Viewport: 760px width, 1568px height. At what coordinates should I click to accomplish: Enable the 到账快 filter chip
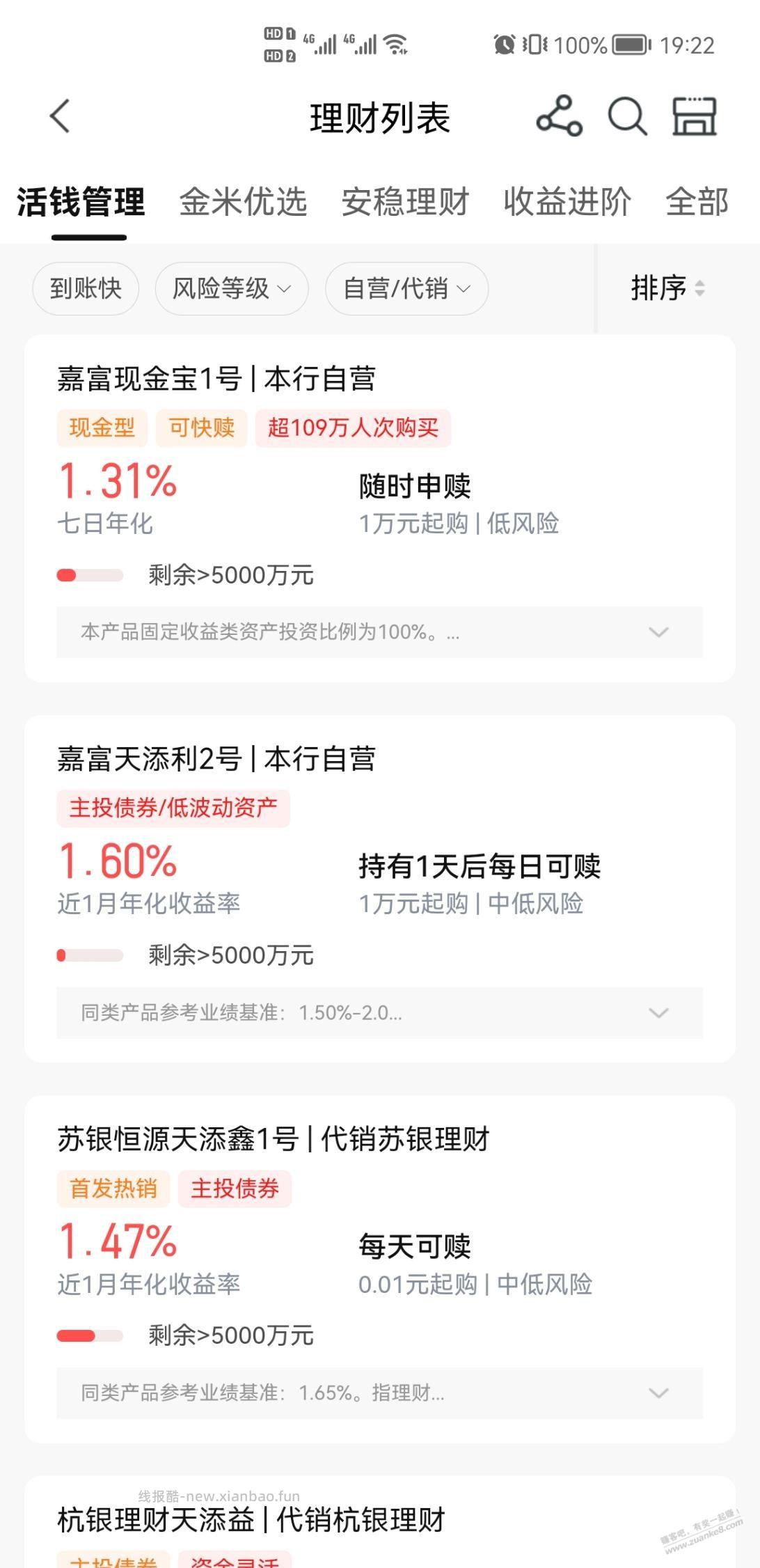[x=85, y=288]
